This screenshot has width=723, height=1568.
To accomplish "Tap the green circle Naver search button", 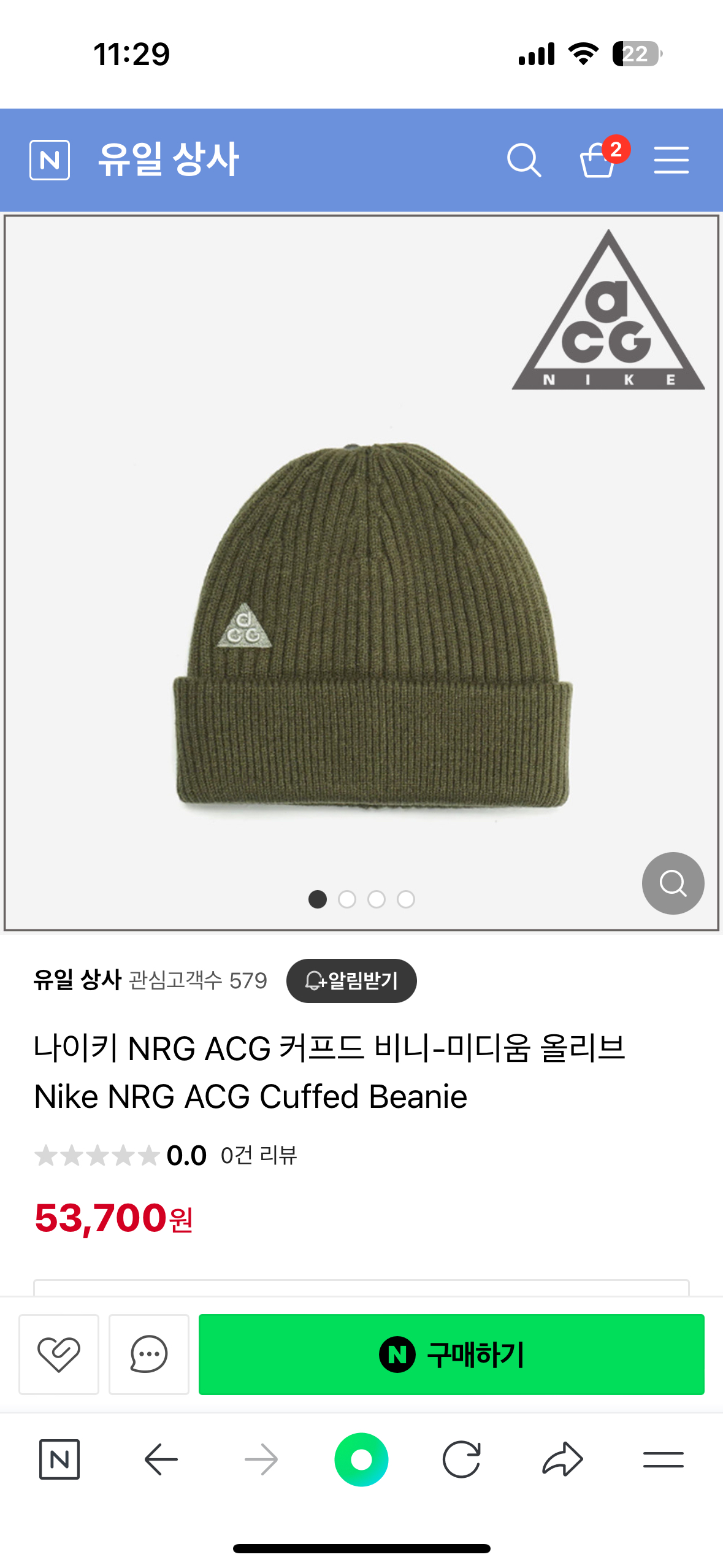I will coord(361,1459).
